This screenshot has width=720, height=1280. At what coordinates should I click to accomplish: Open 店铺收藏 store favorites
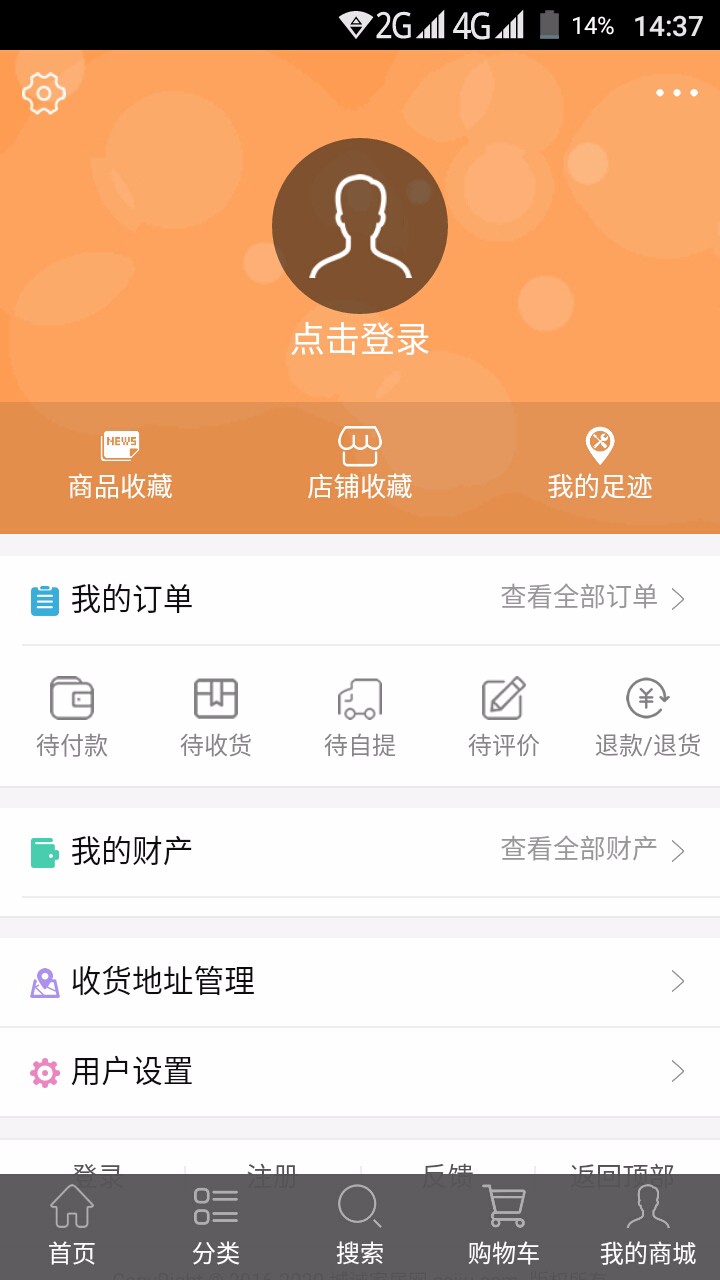pos(360,466)
